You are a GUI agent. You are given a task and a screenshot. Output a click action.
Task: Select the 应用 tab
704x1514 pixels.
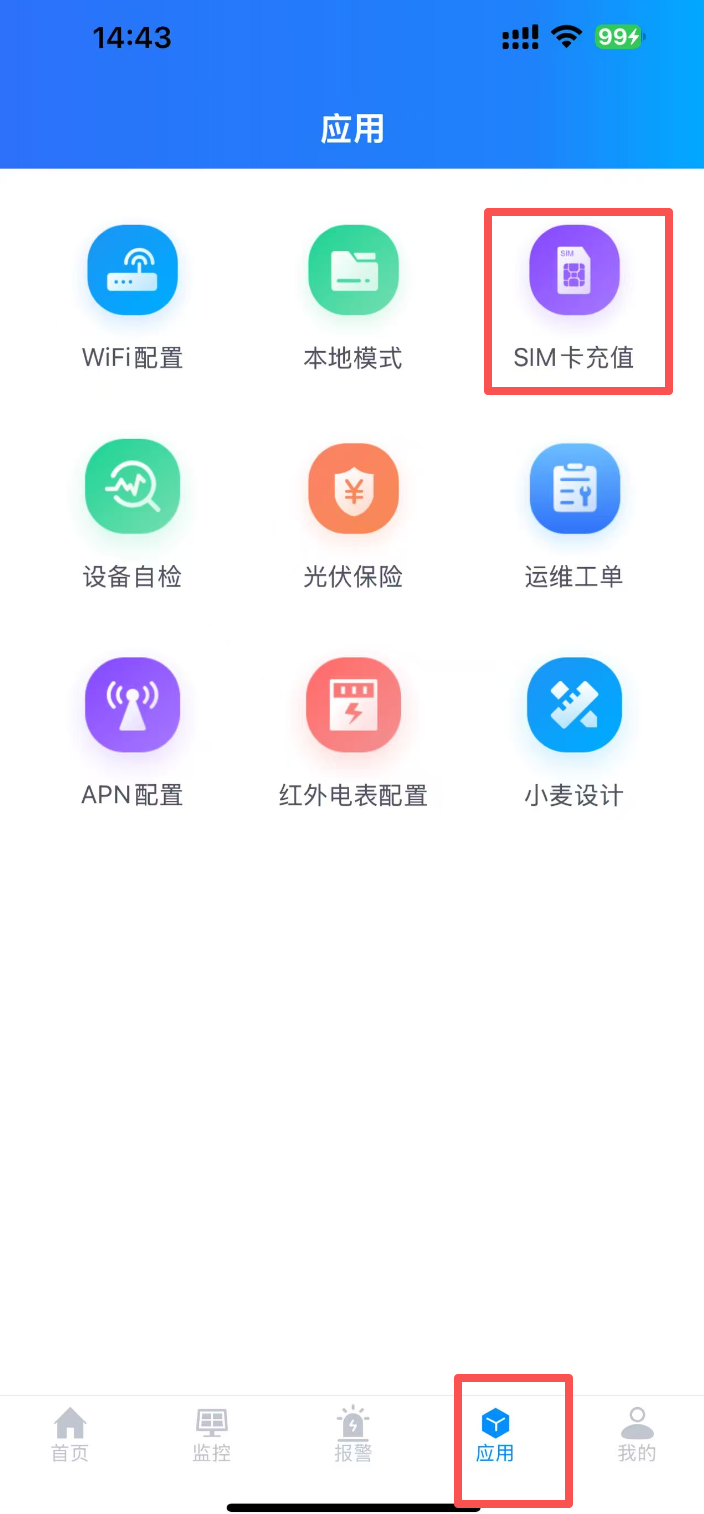(x=495, y=1434)
